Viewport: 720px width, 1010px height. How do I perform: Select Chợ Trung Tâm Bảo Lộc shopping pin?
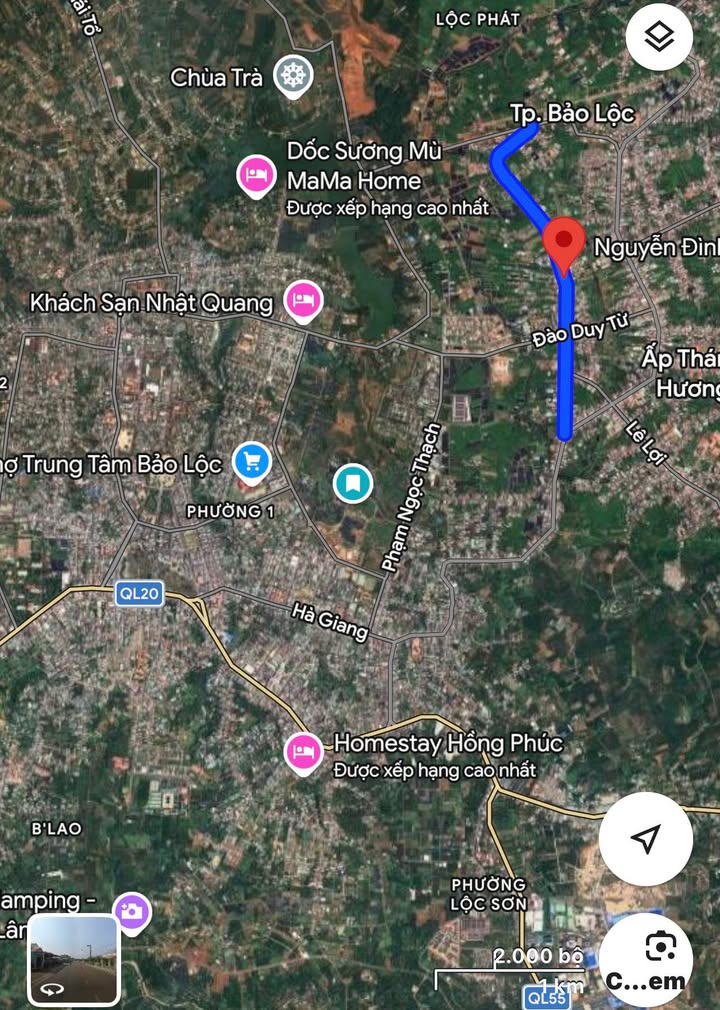click(250, 461)
